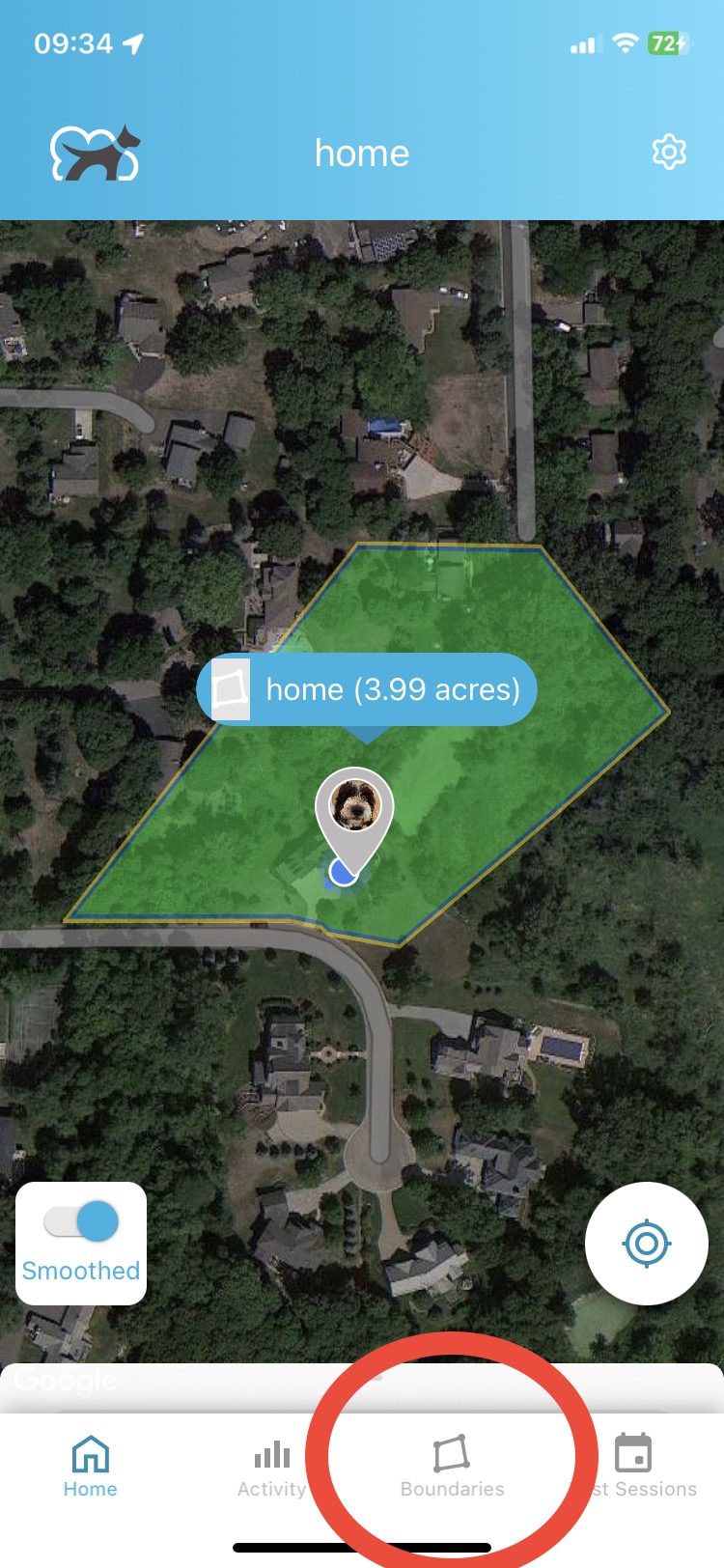The width and height of the screenshot is (724, 1568).
Task: Go to the Home tab
Action: pos(91,1466)
